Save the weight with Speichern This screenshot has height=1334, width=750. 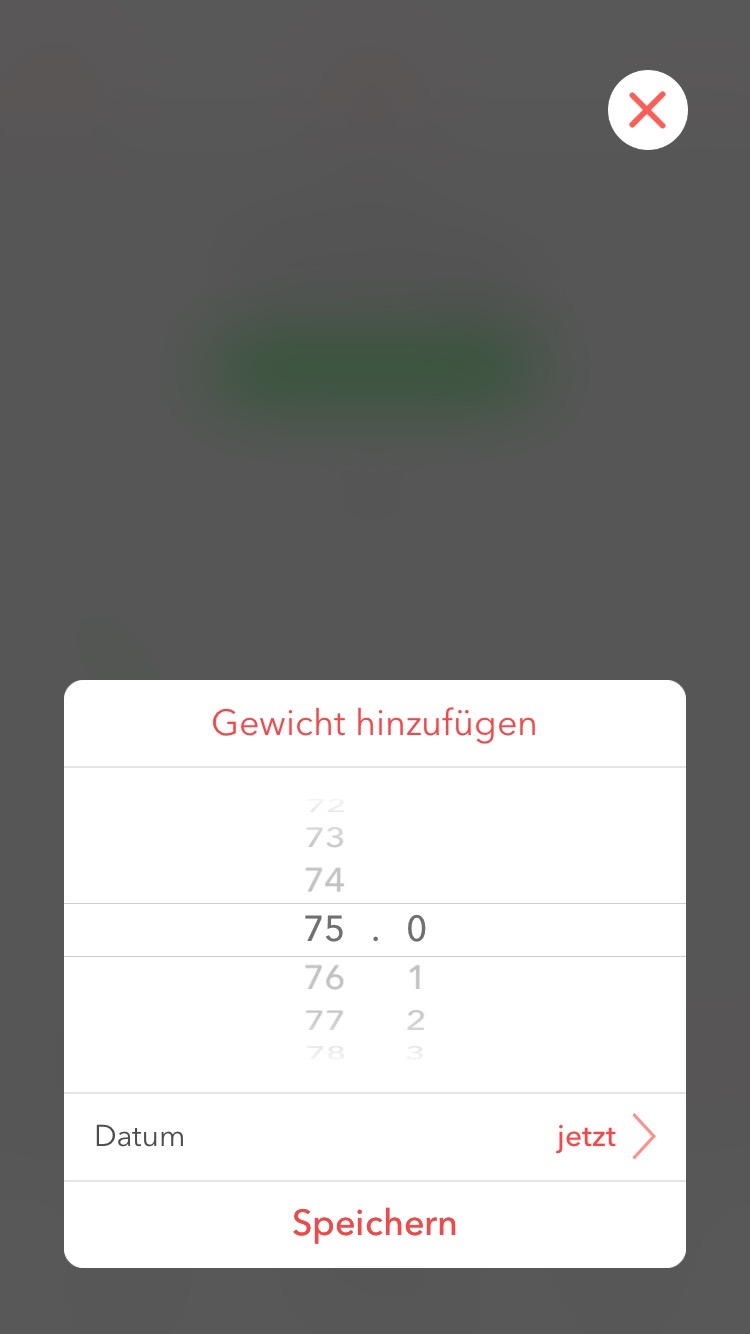click(x=374, y=1223)
